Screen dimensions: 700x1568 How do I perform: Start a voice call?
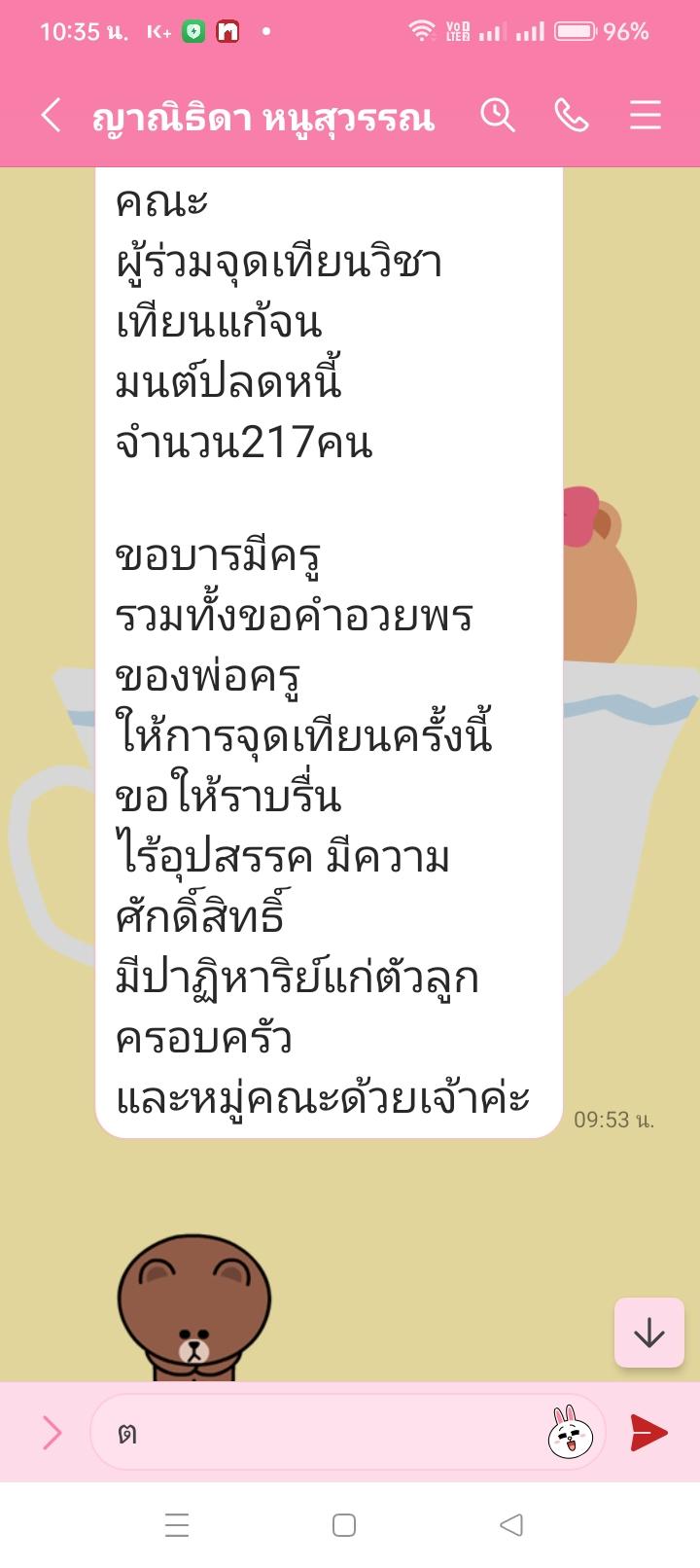coord(572,116)
